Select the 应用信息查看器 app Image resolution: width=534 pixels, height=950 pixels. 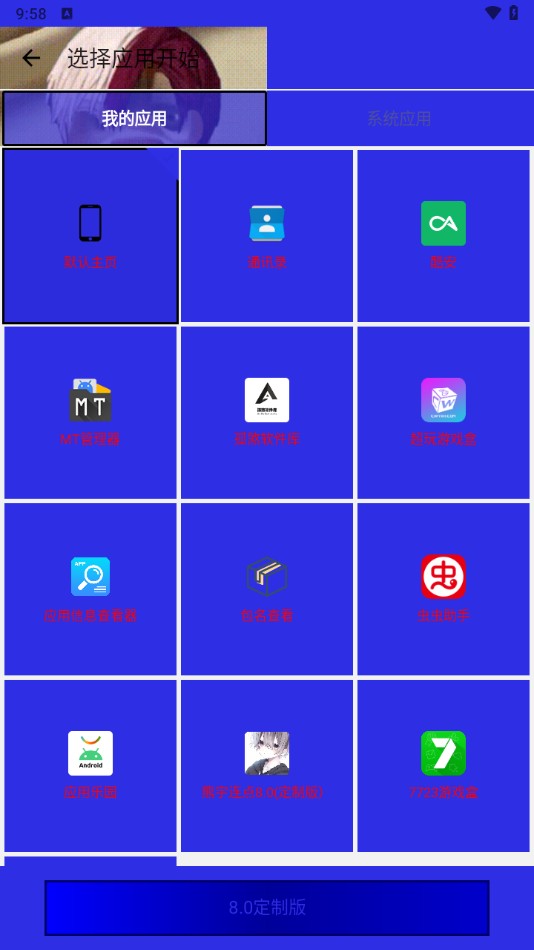tap(90, 589)
